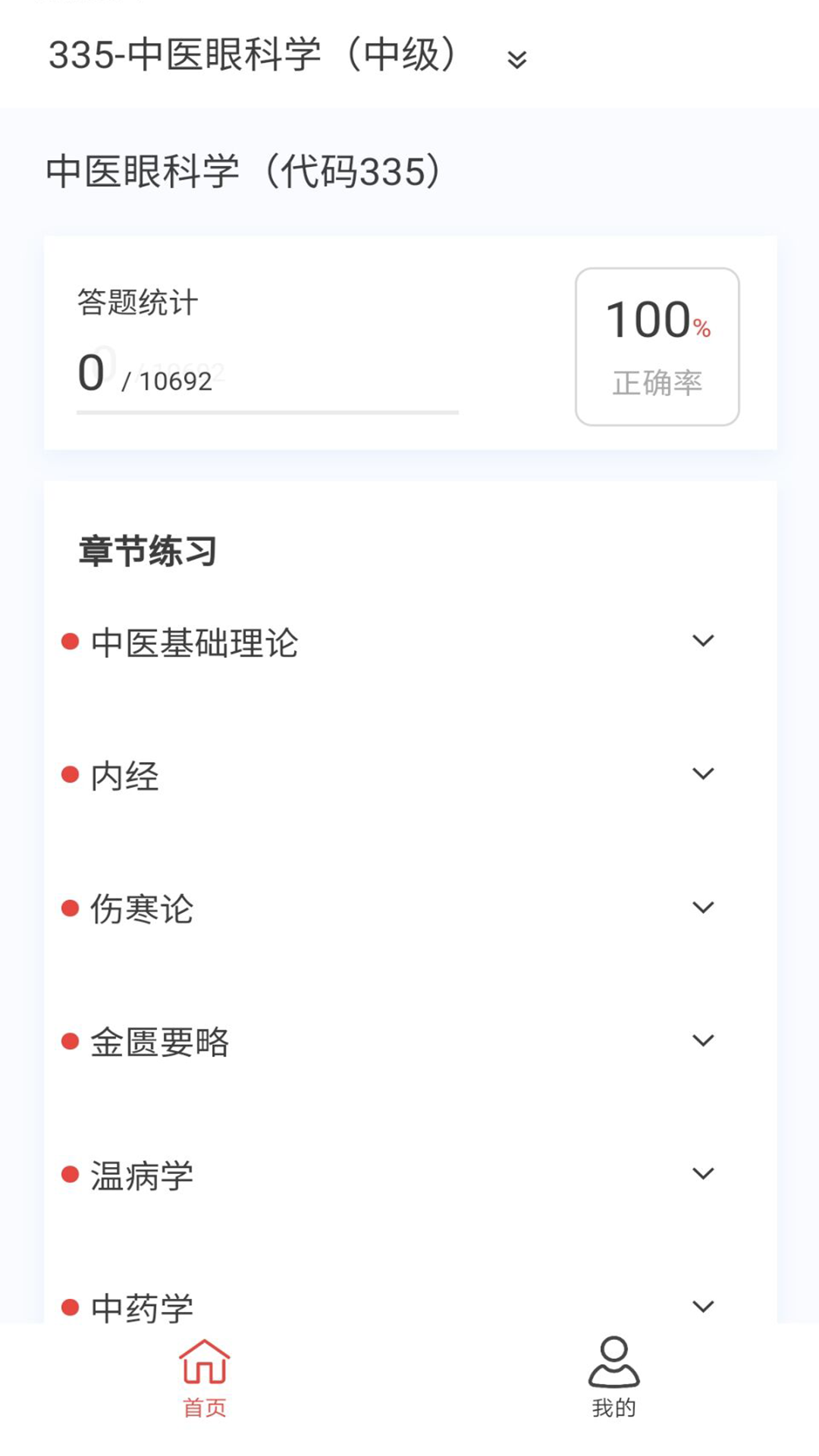Click the answer progress bar
Viewport: 819px width, 1456px height.
(x=267, y=413)
